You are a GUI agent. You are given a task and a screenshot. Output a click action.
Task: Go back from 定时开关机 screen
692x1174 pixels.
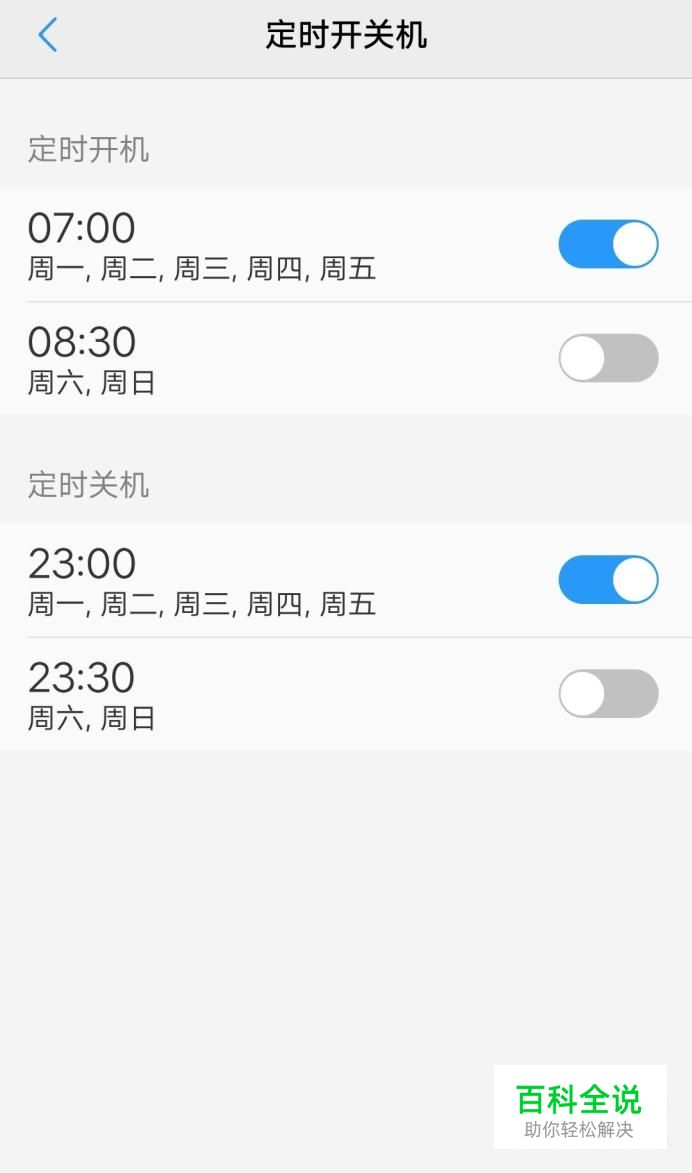(x=47, y=35)
